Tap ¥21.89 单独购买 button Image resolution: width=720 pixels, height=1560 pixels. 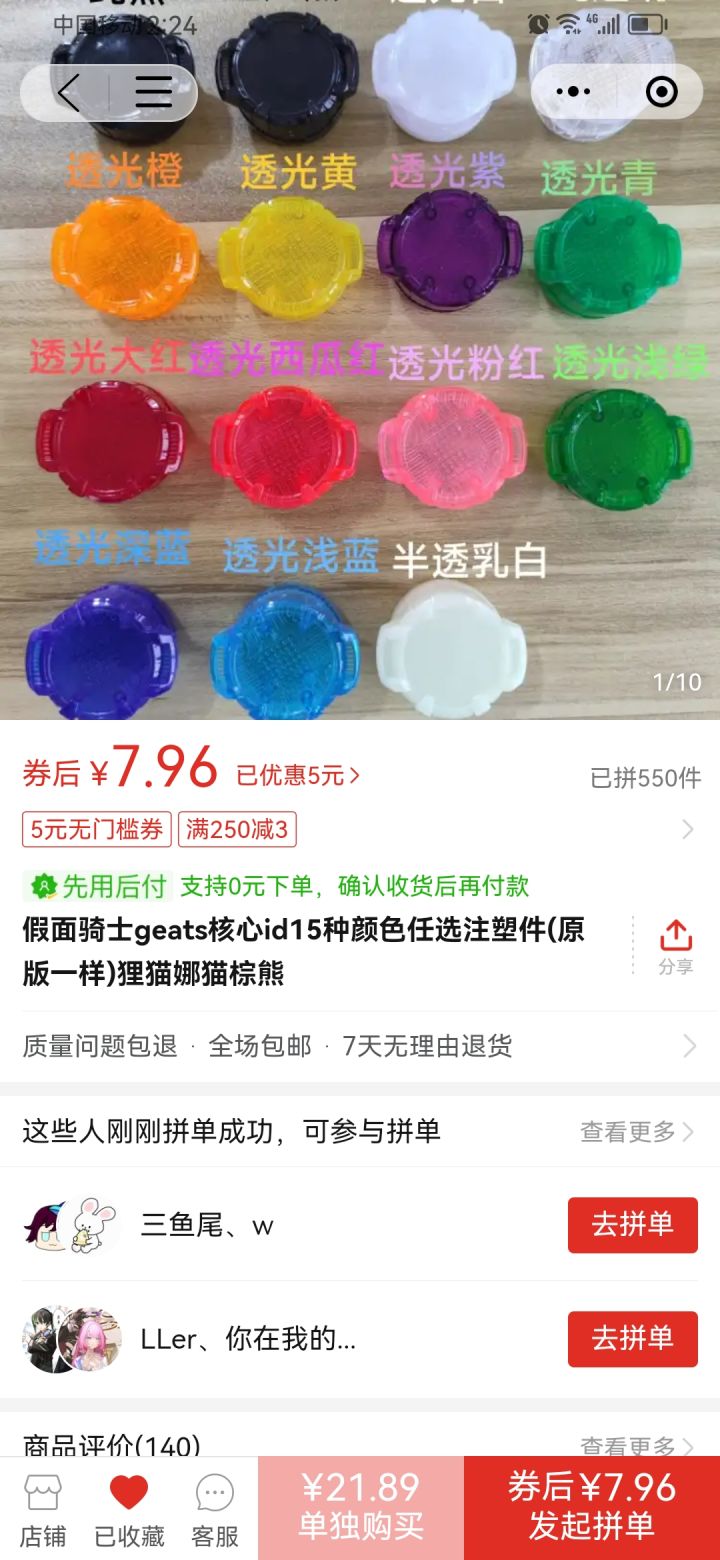(x=360, y=1505)
